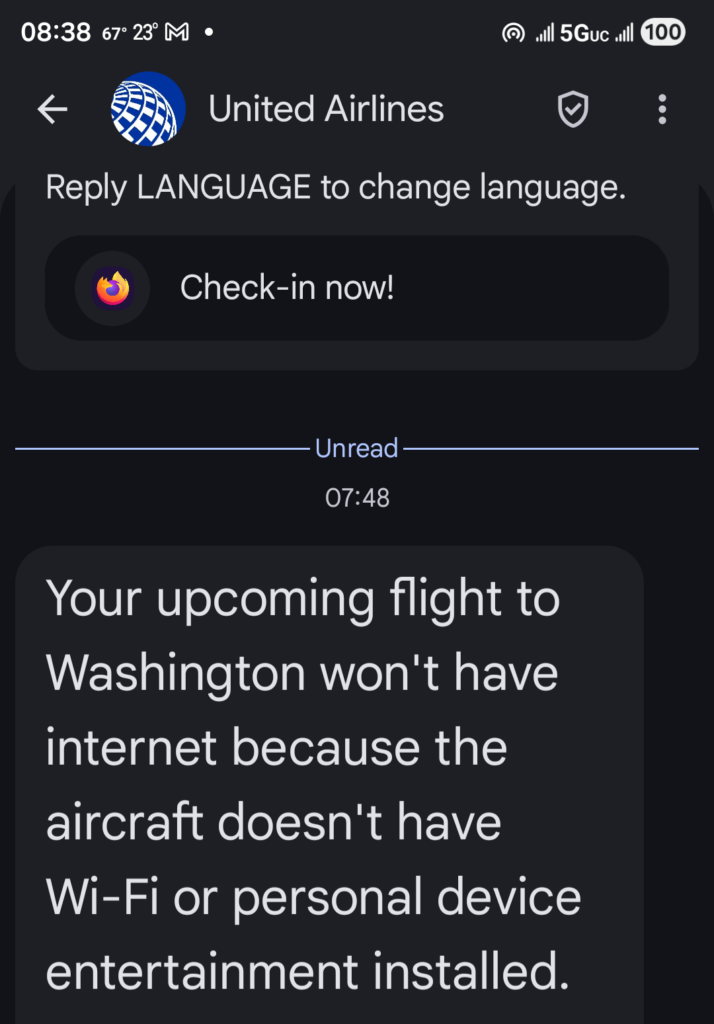714x1024 pixels.
Task: Open United Airlines contact details
Action: [x=325, y=109]
